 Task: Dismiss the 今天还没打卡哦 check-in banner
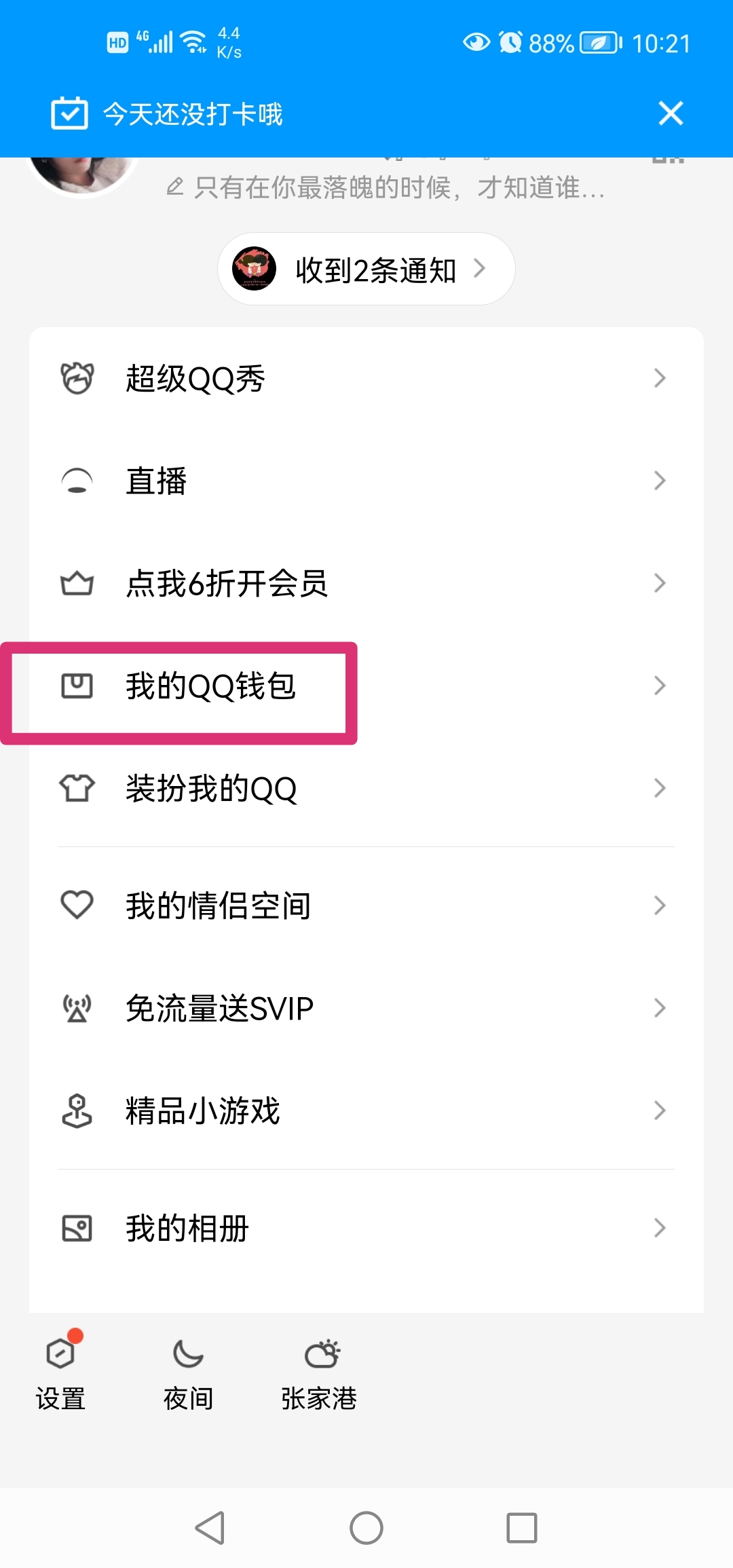(671, 113)
